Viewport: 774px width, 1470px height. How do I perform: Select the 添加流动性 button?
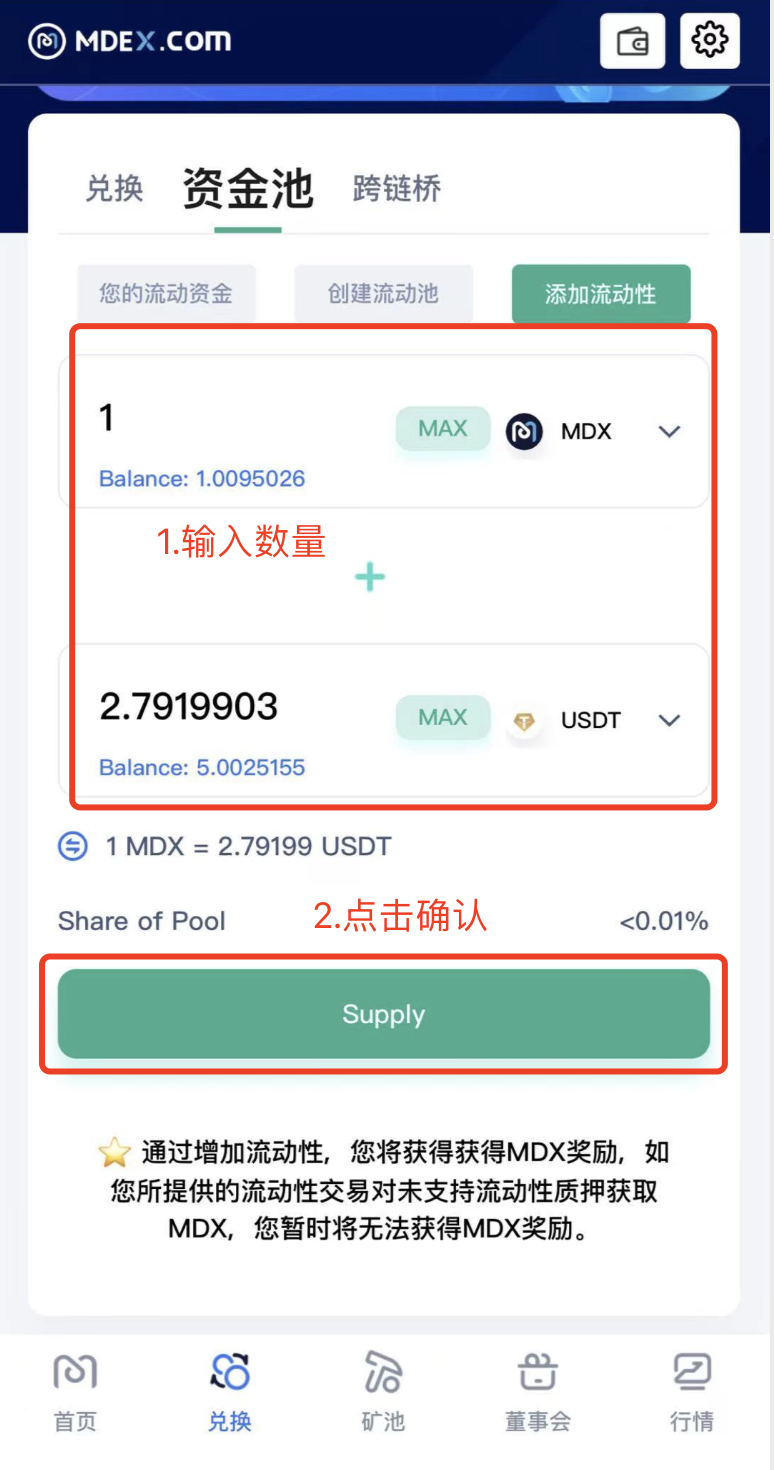pos(600,294)
